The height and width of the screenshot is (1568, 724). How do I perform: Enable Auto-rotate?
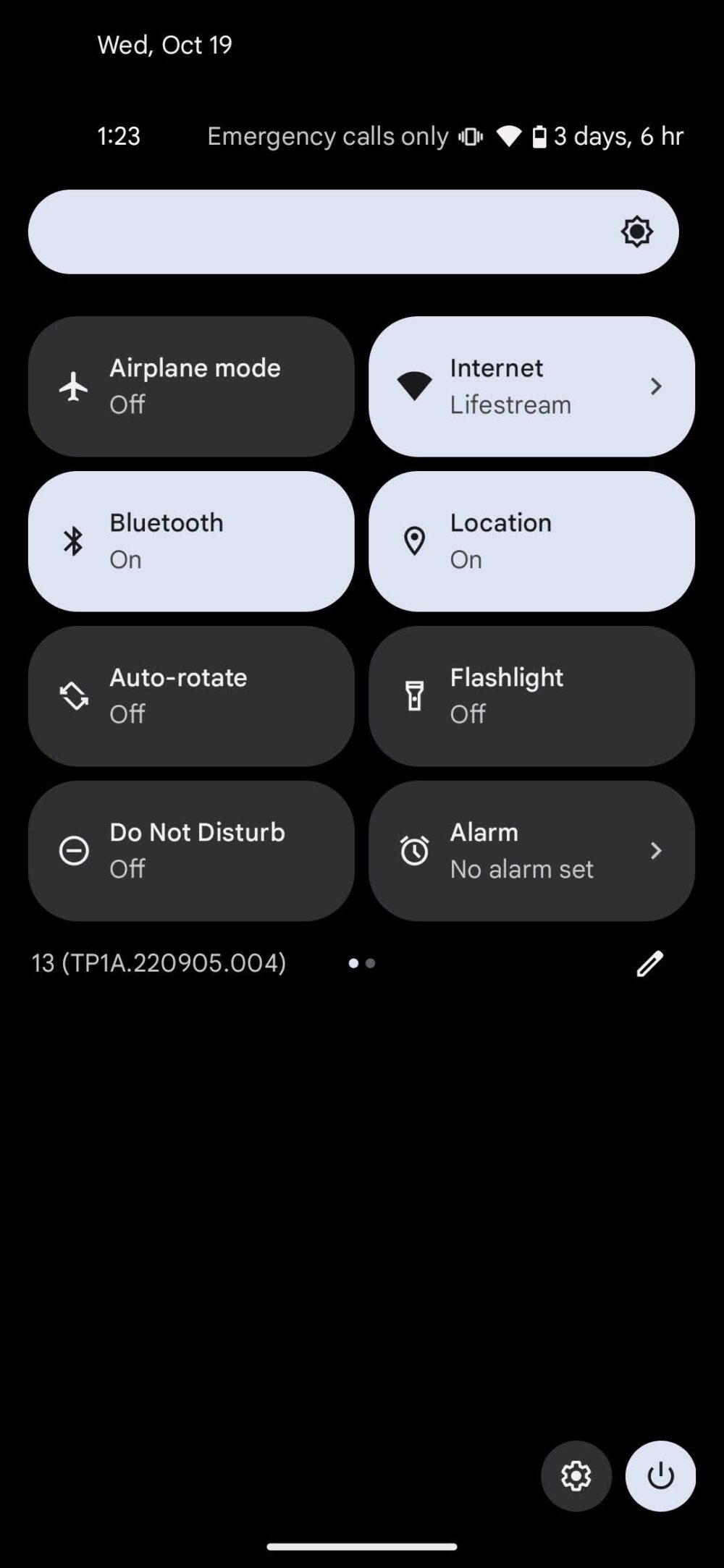[190, 695]
